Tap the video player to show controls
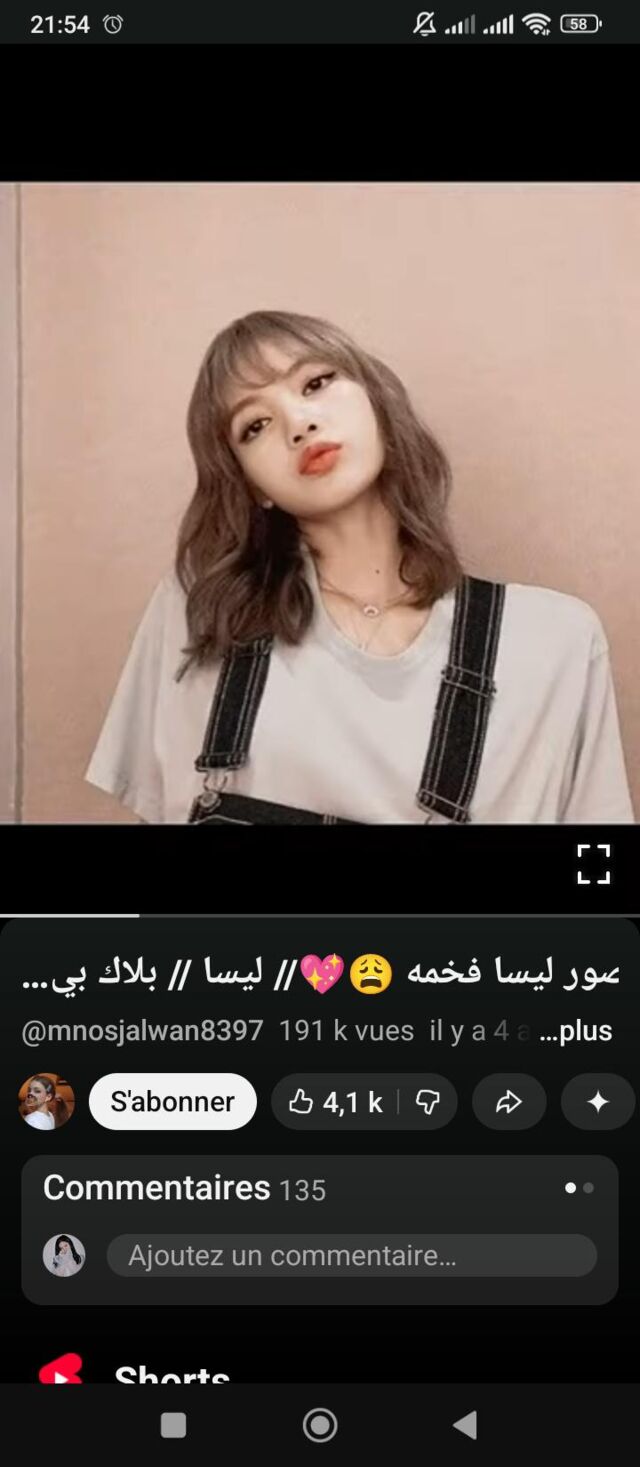640x1467 pixels. coord(320,500)
